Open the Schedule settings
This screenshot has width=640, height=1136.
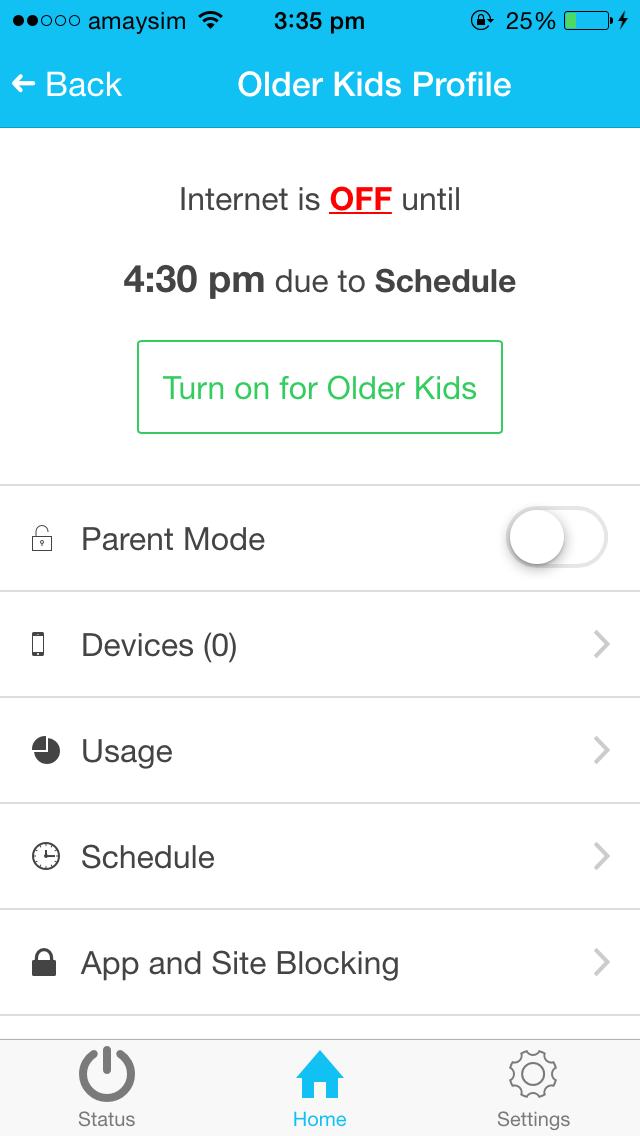(x=320, y=857)
